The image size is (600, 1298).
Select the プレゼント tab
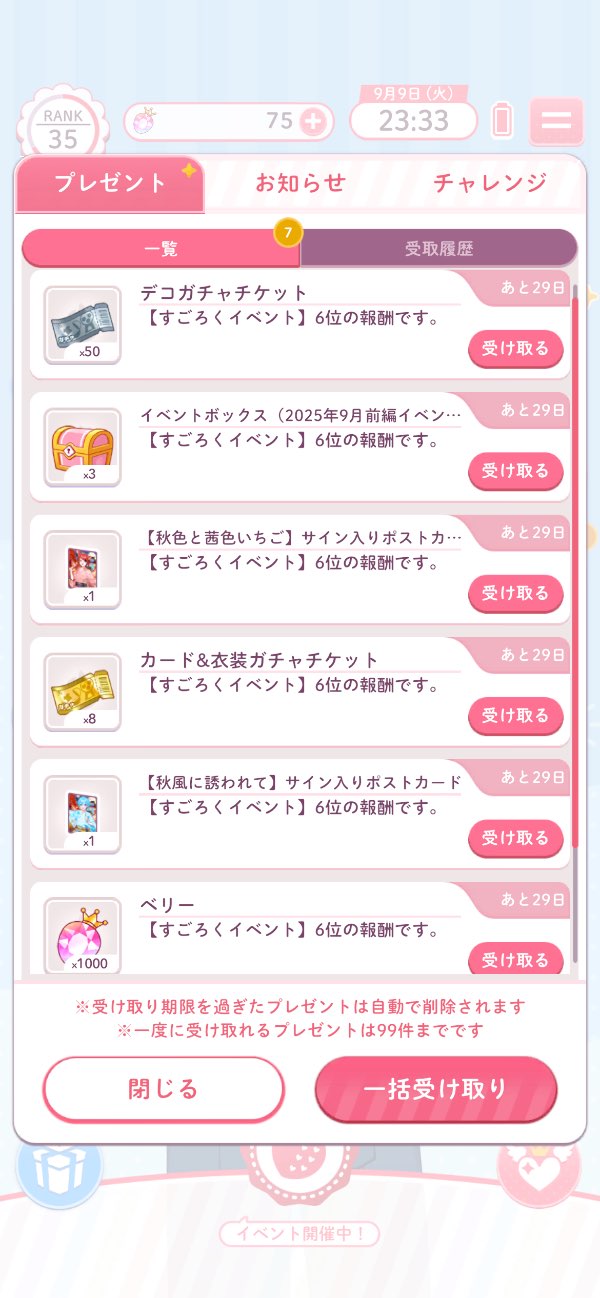pyautogui.click(x=110, y=183)
